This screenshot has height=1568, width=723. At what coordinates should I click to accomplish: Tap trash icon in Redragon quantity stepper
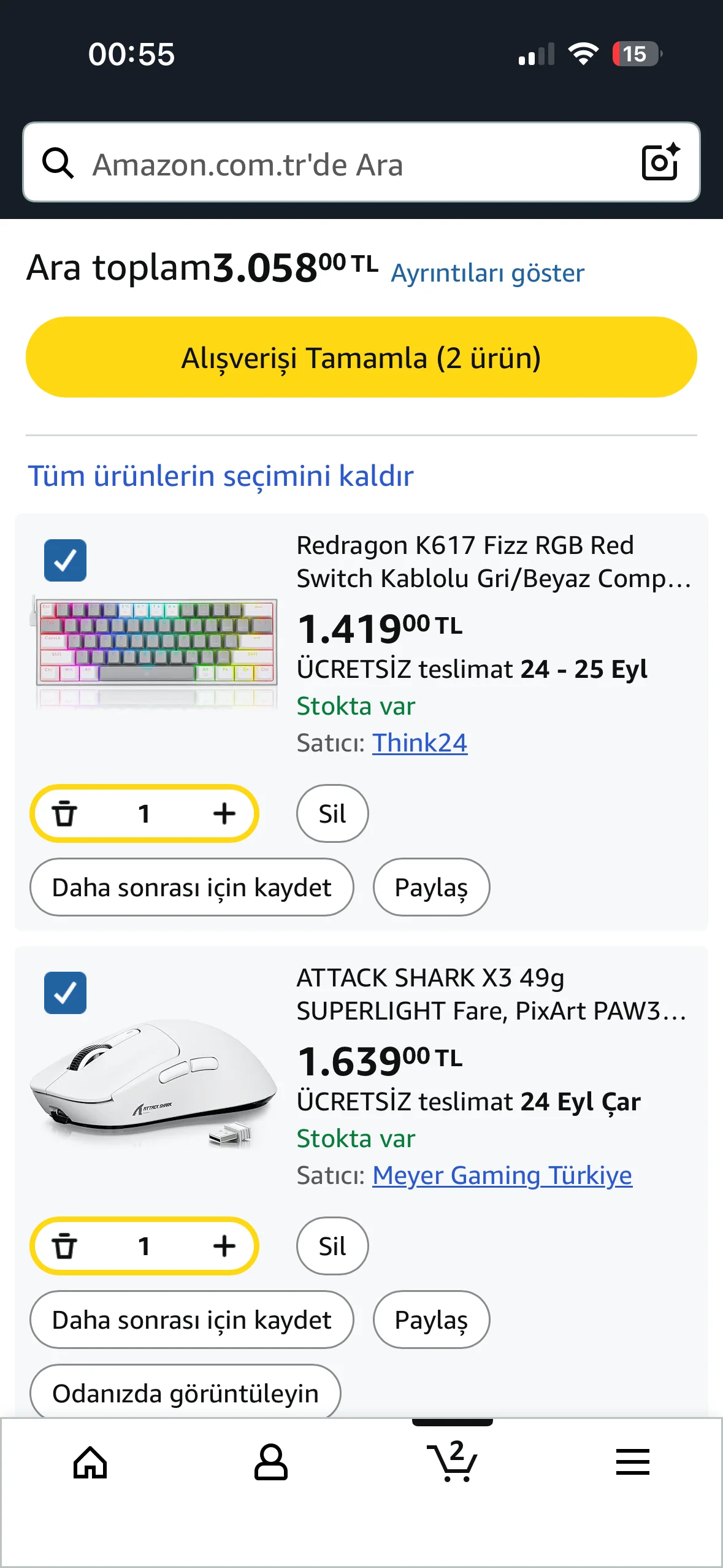coord(64,813)
